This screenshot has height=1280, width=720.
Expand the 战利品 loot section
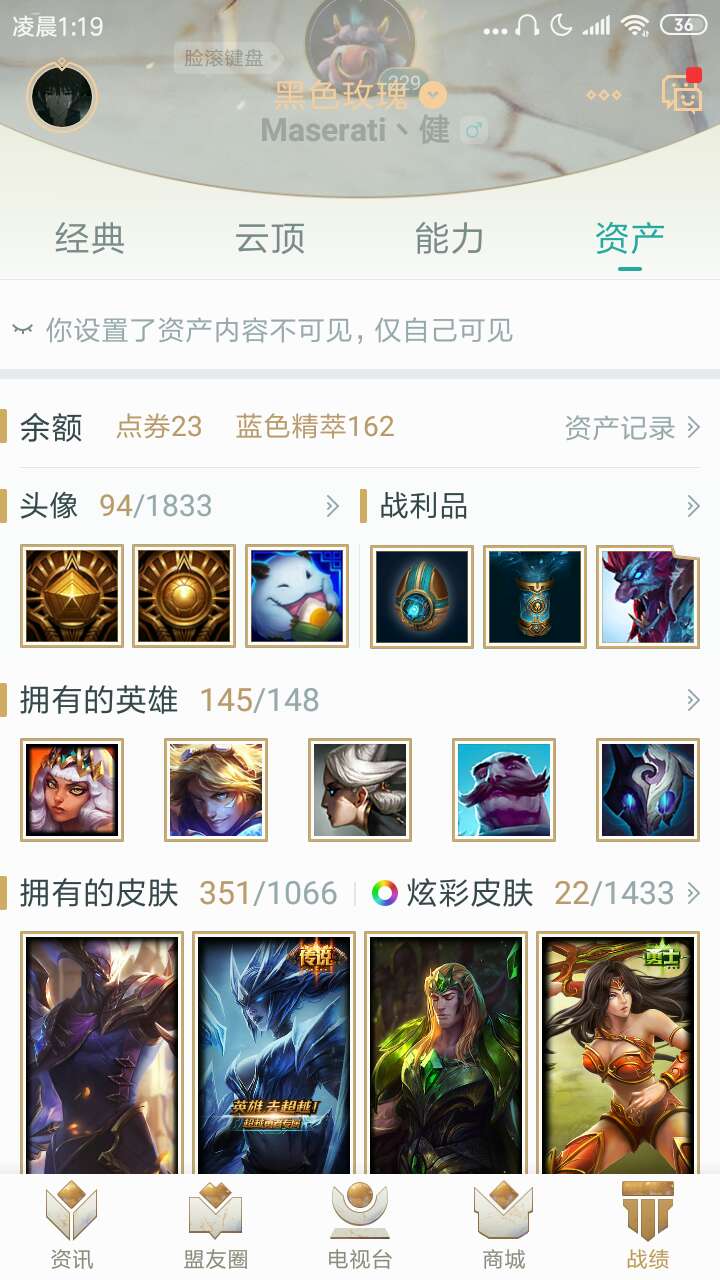pyautogui.click(x=692, y=507)
